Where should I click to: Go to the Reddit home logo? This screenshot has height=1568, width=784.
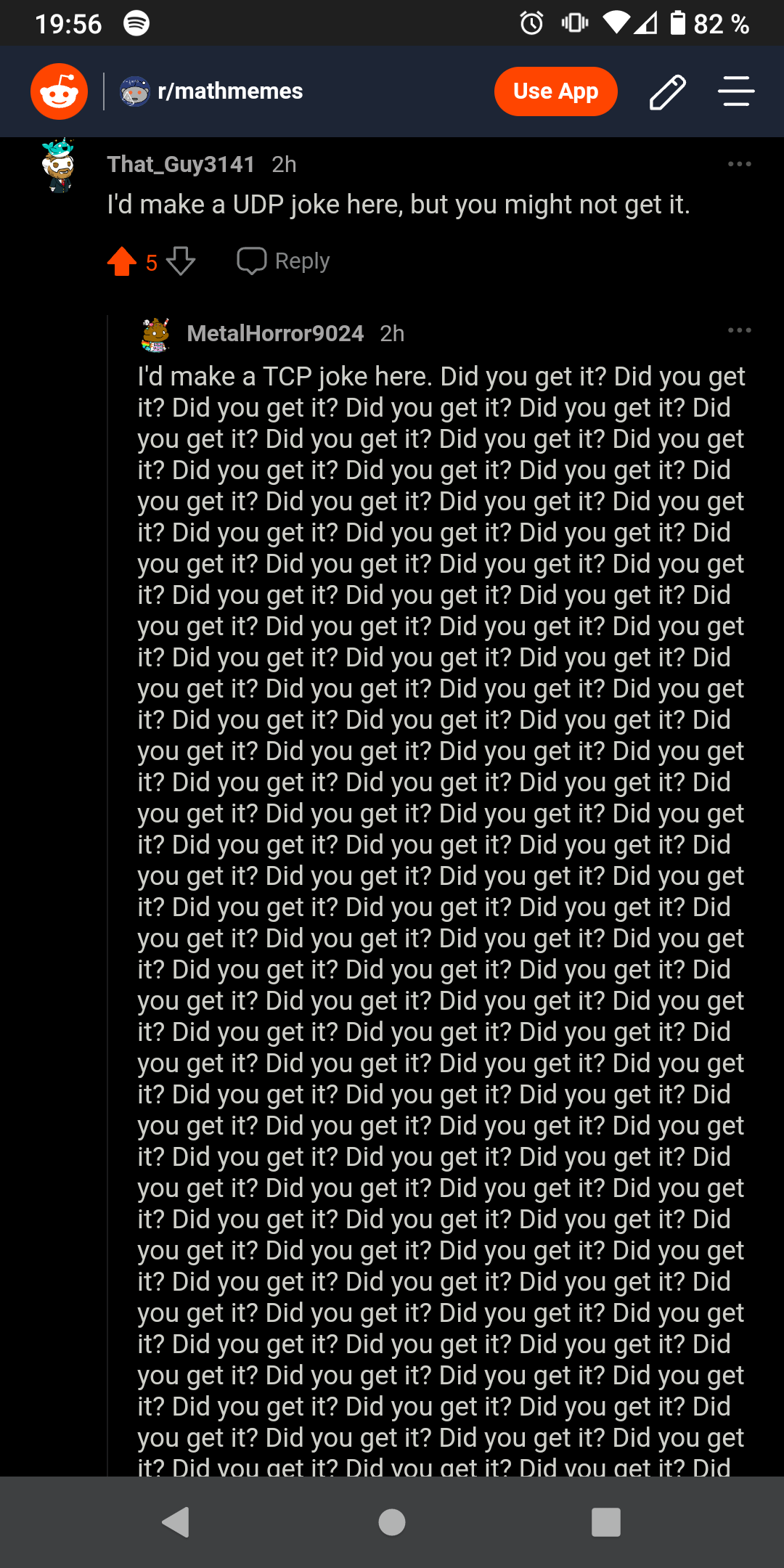pos(59,91)
